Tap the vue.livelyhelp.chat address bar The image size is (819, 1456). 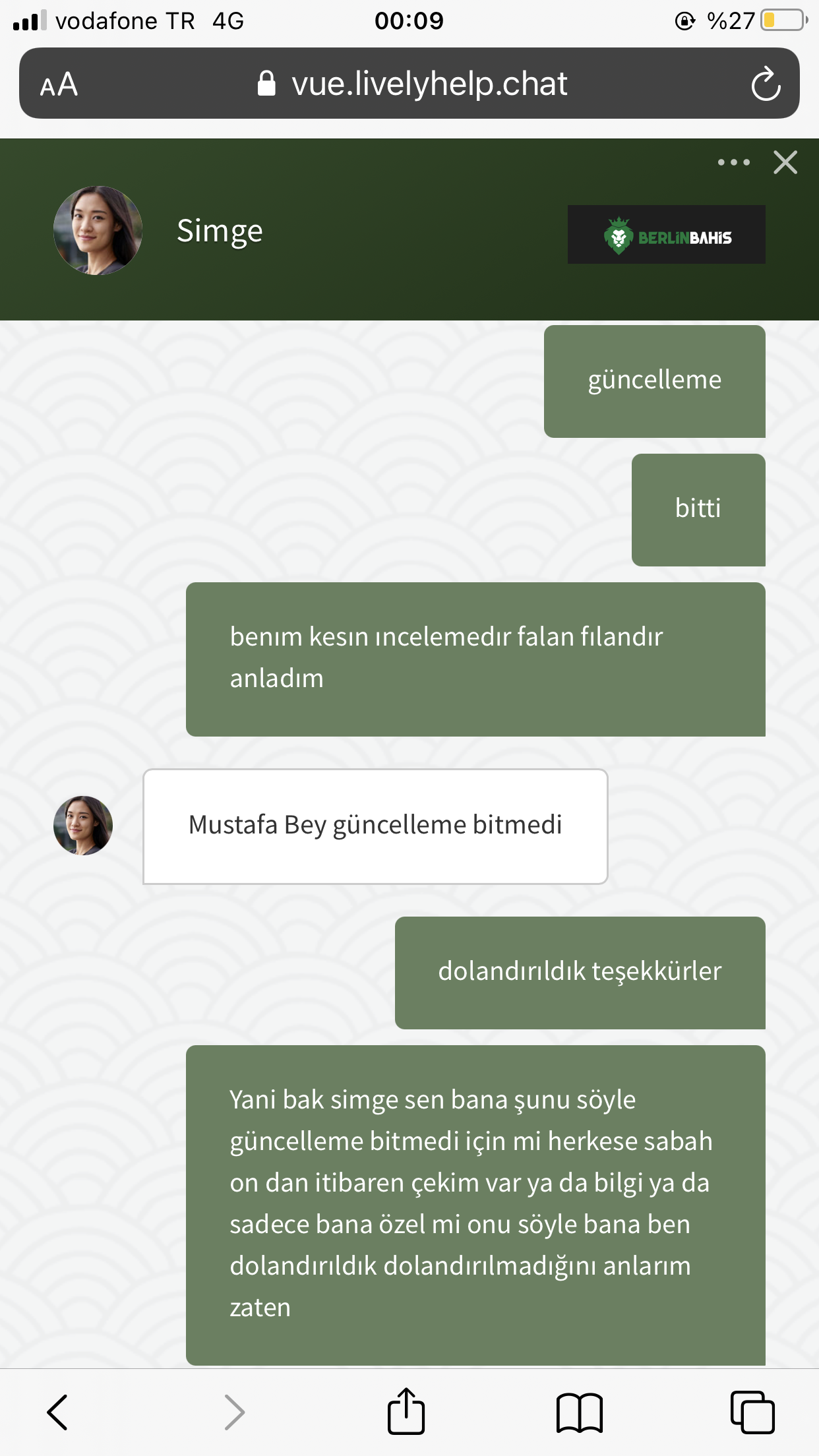tap(412, 84)
